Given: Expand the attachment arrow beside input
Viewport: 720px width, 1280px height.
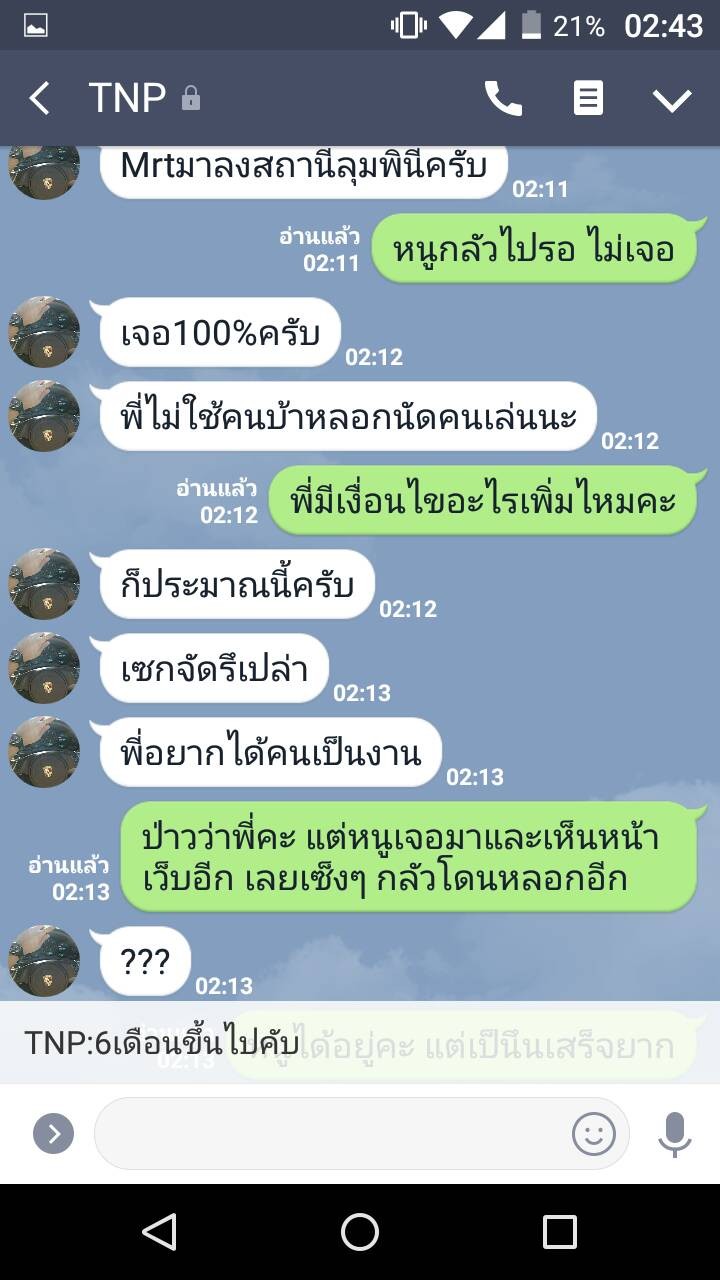Looking at the screenshot, I should click(x=53, y=1133).
